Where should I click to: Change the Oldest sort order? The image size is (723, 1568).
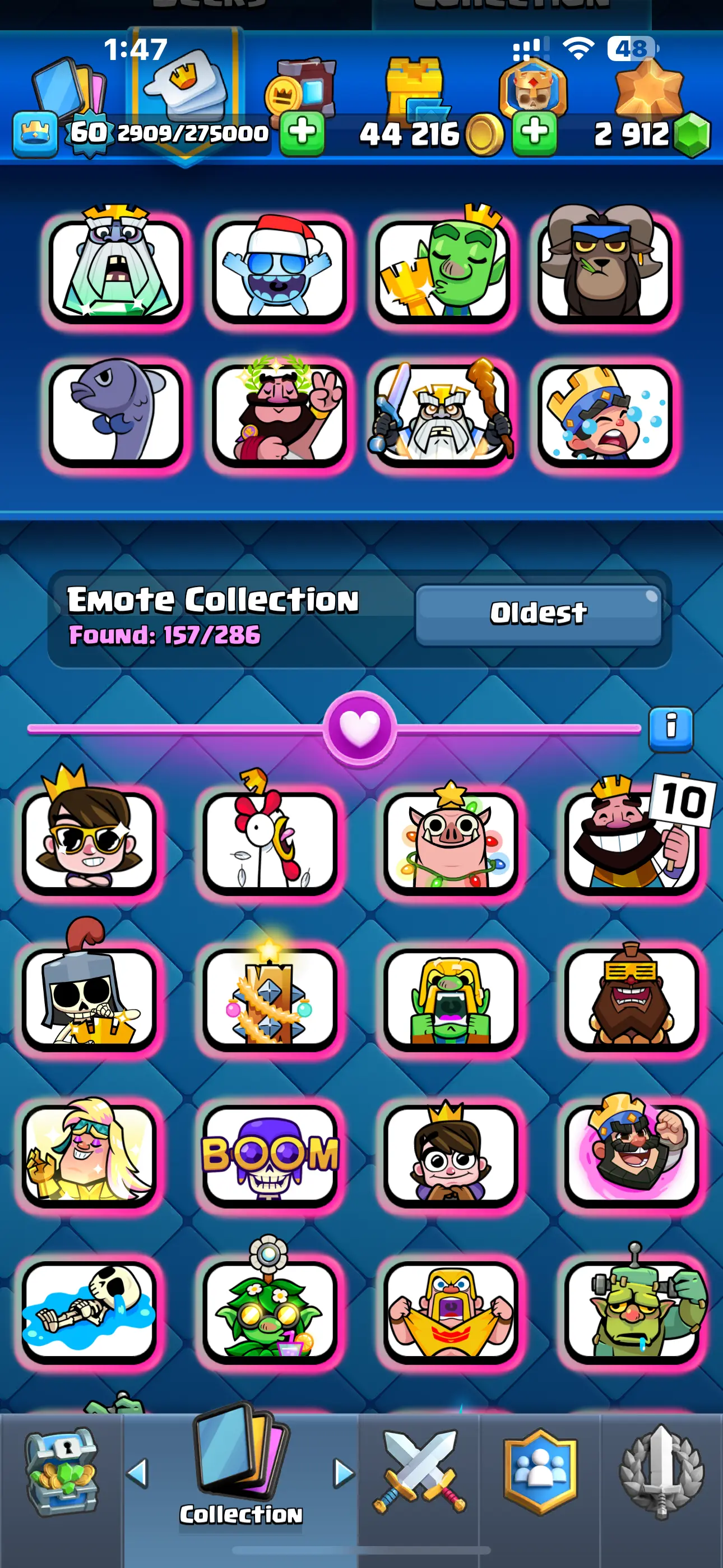538,614
